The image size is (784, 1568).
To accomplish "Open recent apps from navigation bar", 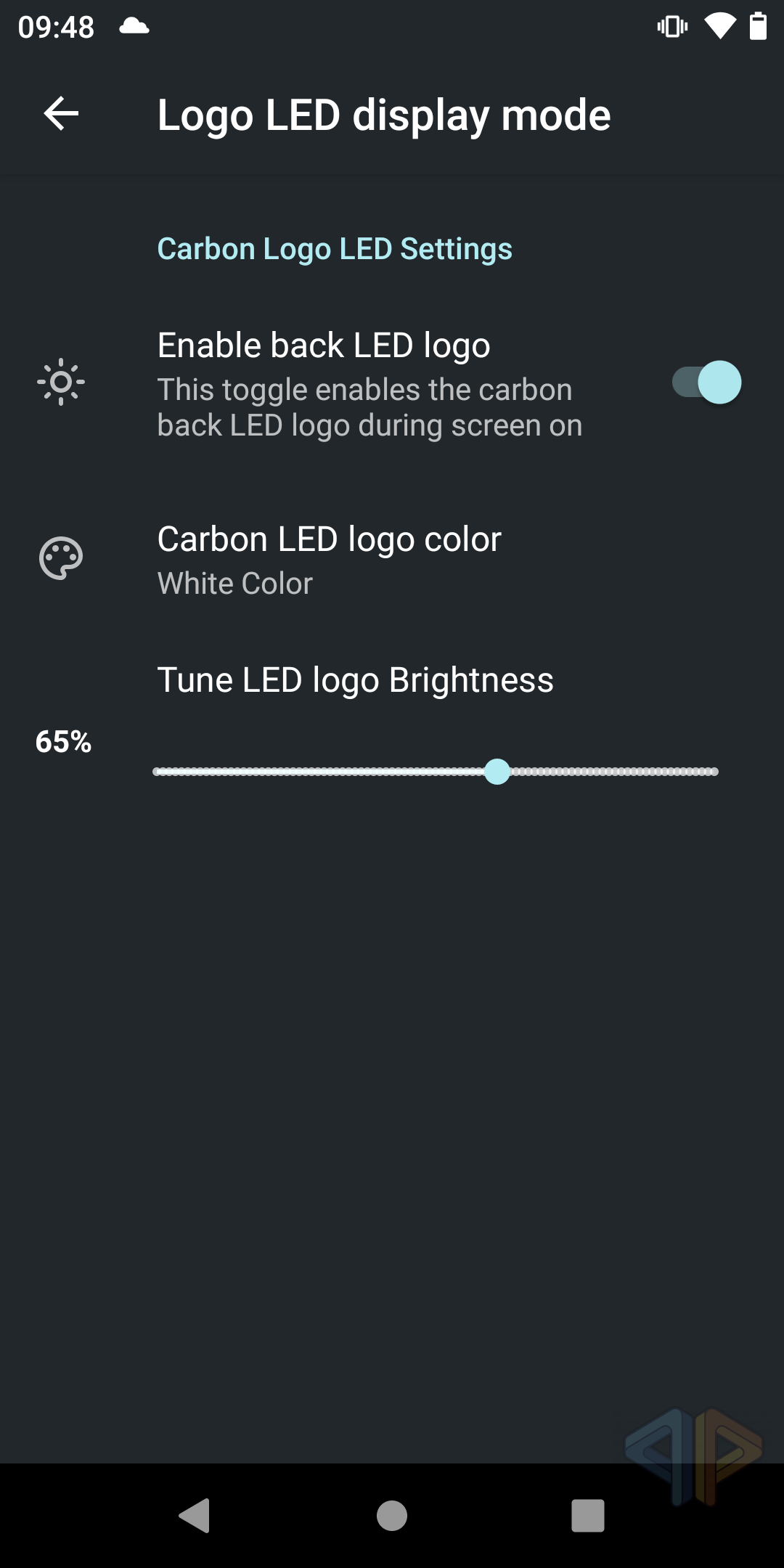I will coord(587,1516).
